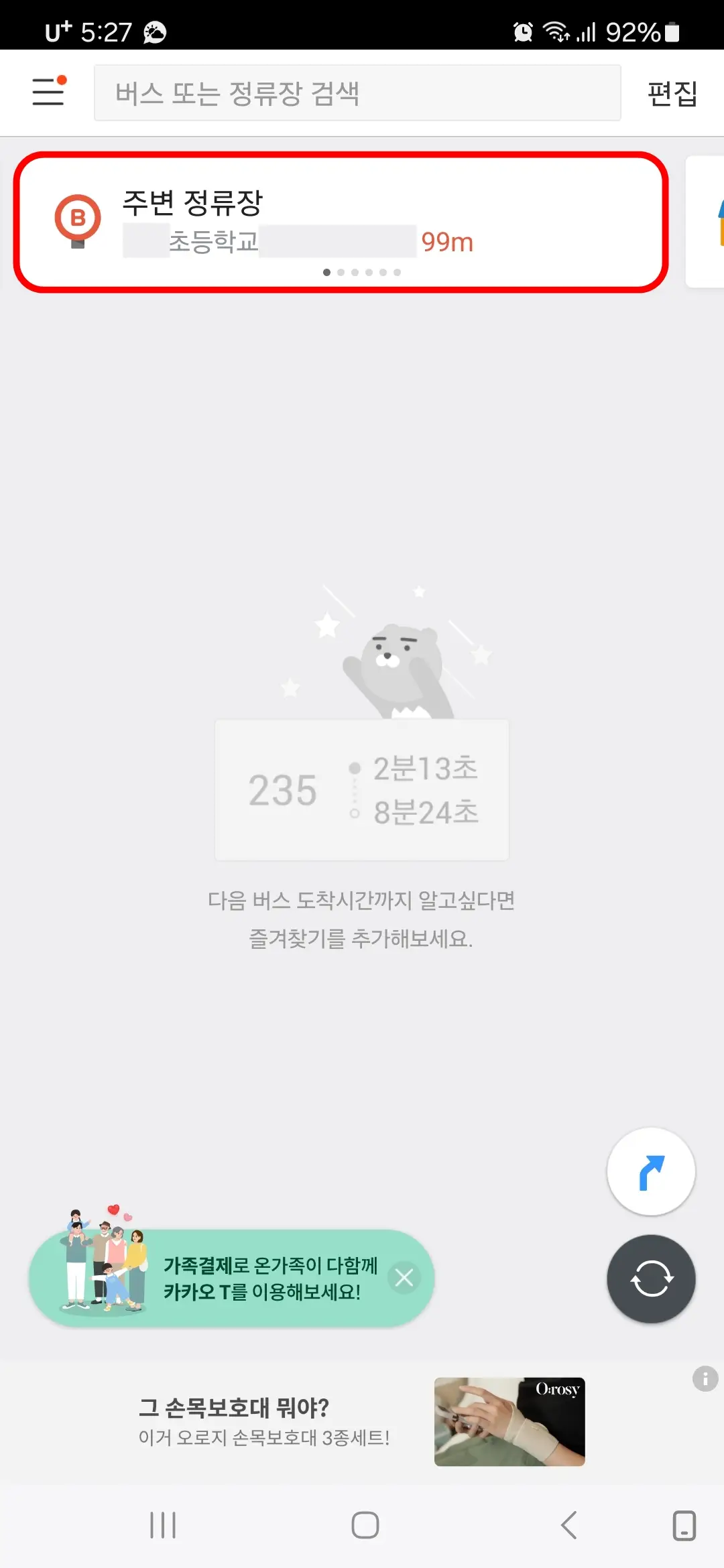Tap the 편집 edit button

click(672, 92)
